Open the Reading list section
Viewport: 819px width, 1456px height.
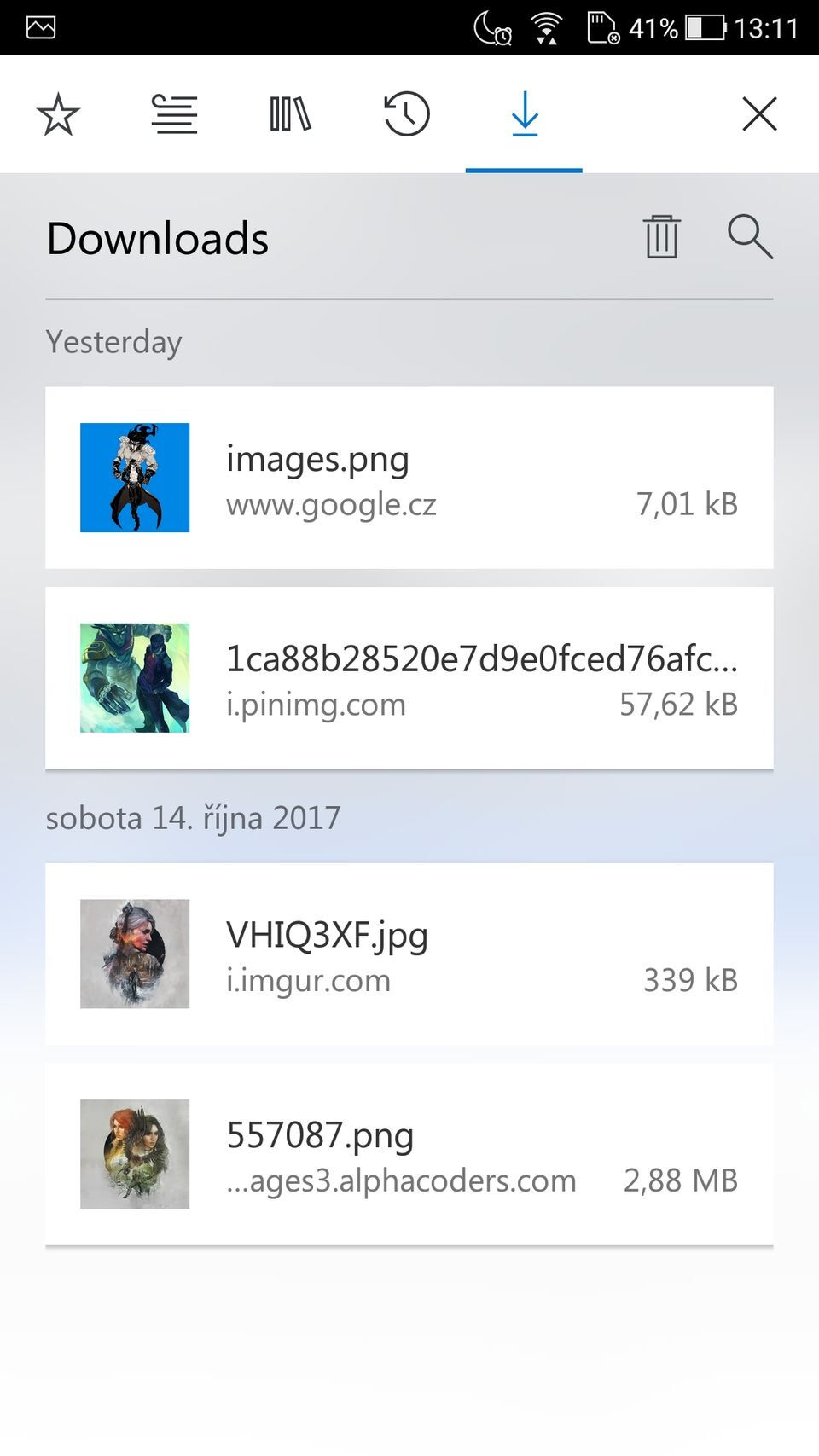(173, 113)
